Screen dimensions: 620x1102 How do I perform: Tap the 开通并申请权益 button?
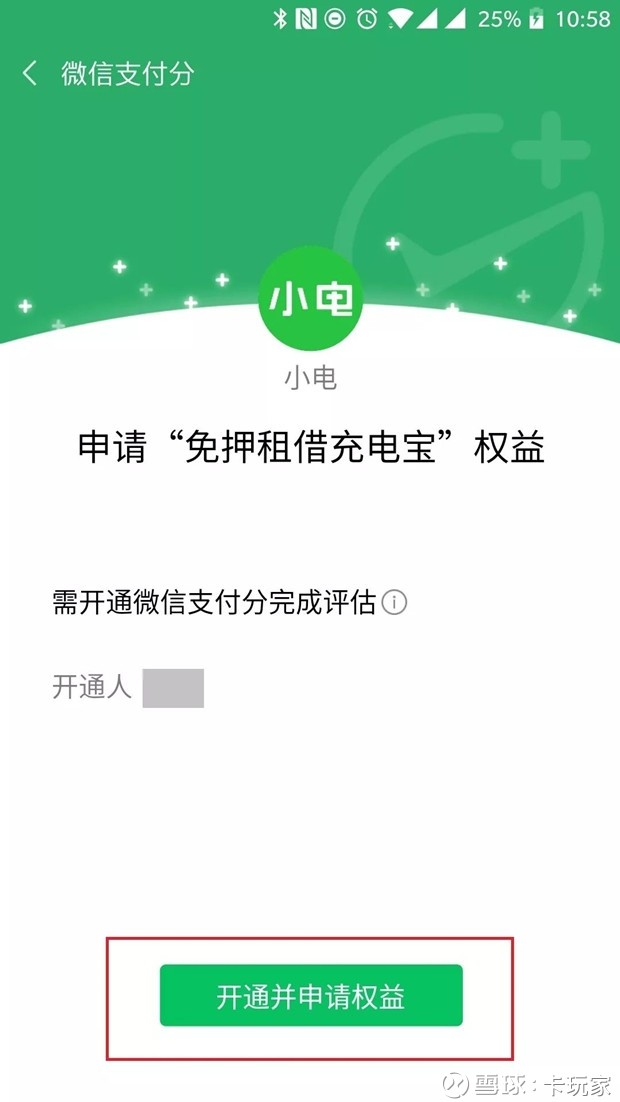(x=311, y=995)
